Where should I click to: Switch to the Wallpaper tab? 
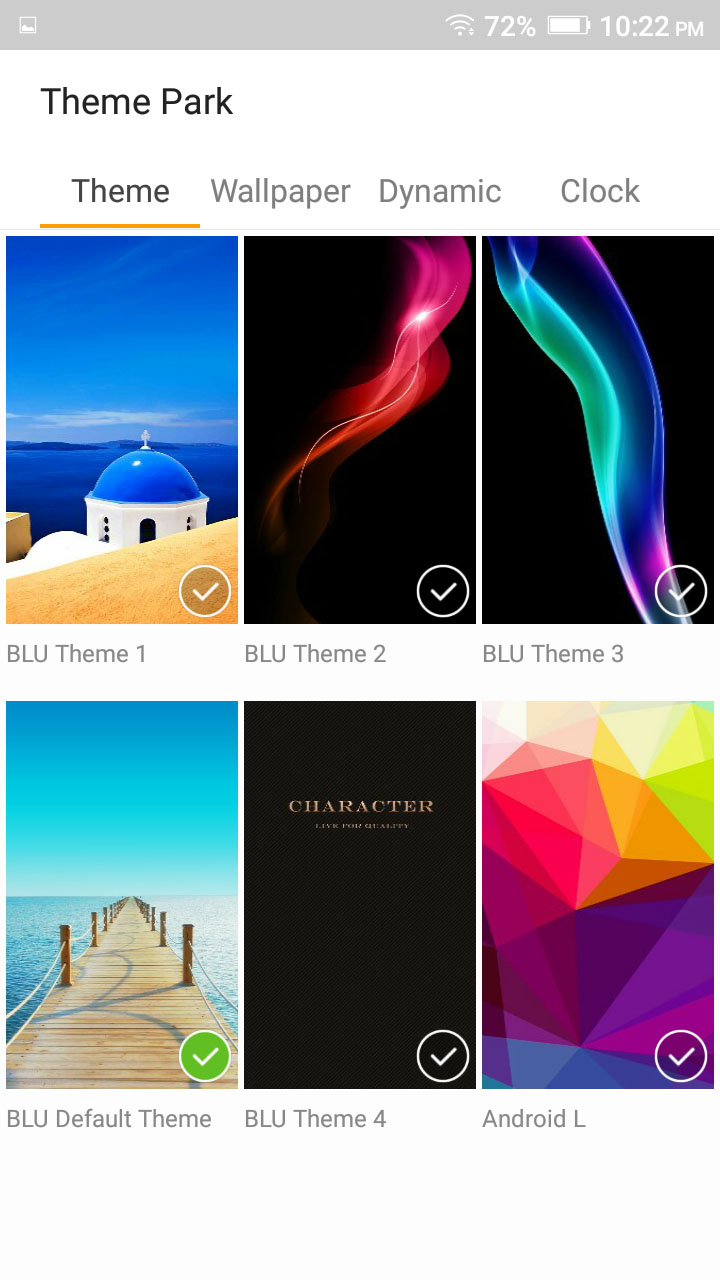[280, 191]
